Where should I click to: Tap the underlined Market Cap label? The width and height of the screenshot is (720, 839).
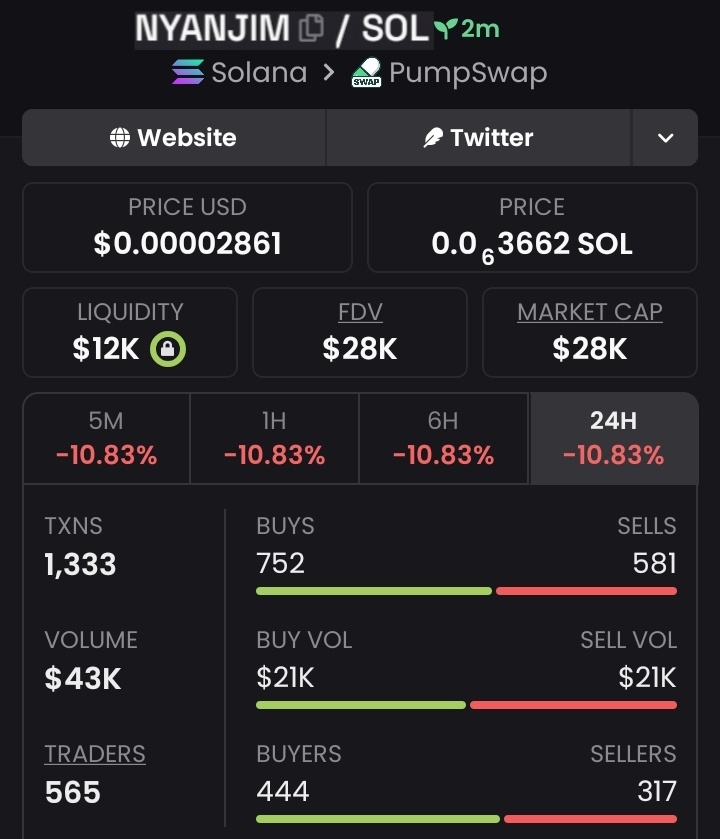click(589, 312)
